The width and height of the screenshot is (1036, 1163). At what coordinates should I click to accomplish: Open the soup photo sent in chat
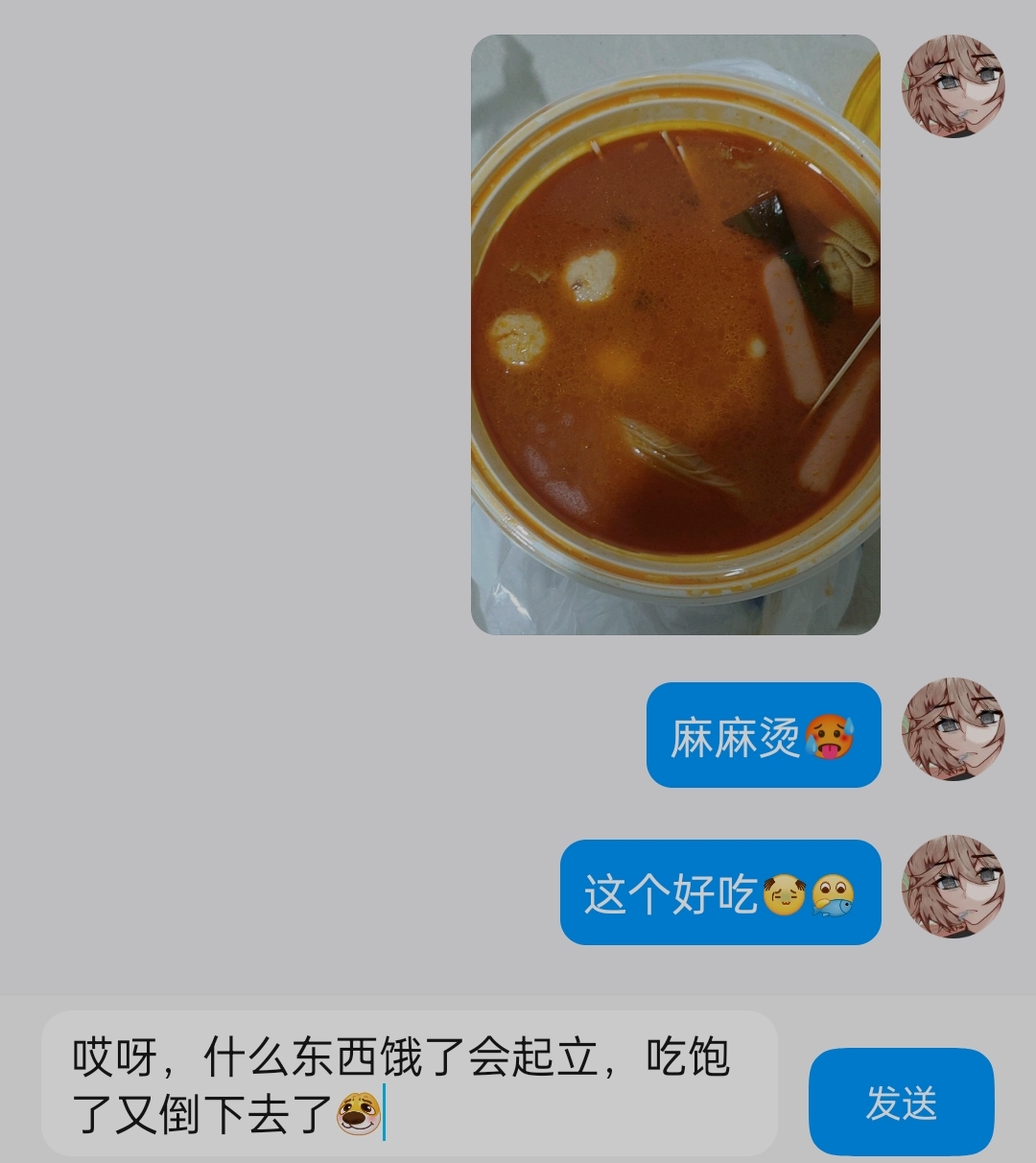coord(675,335)
